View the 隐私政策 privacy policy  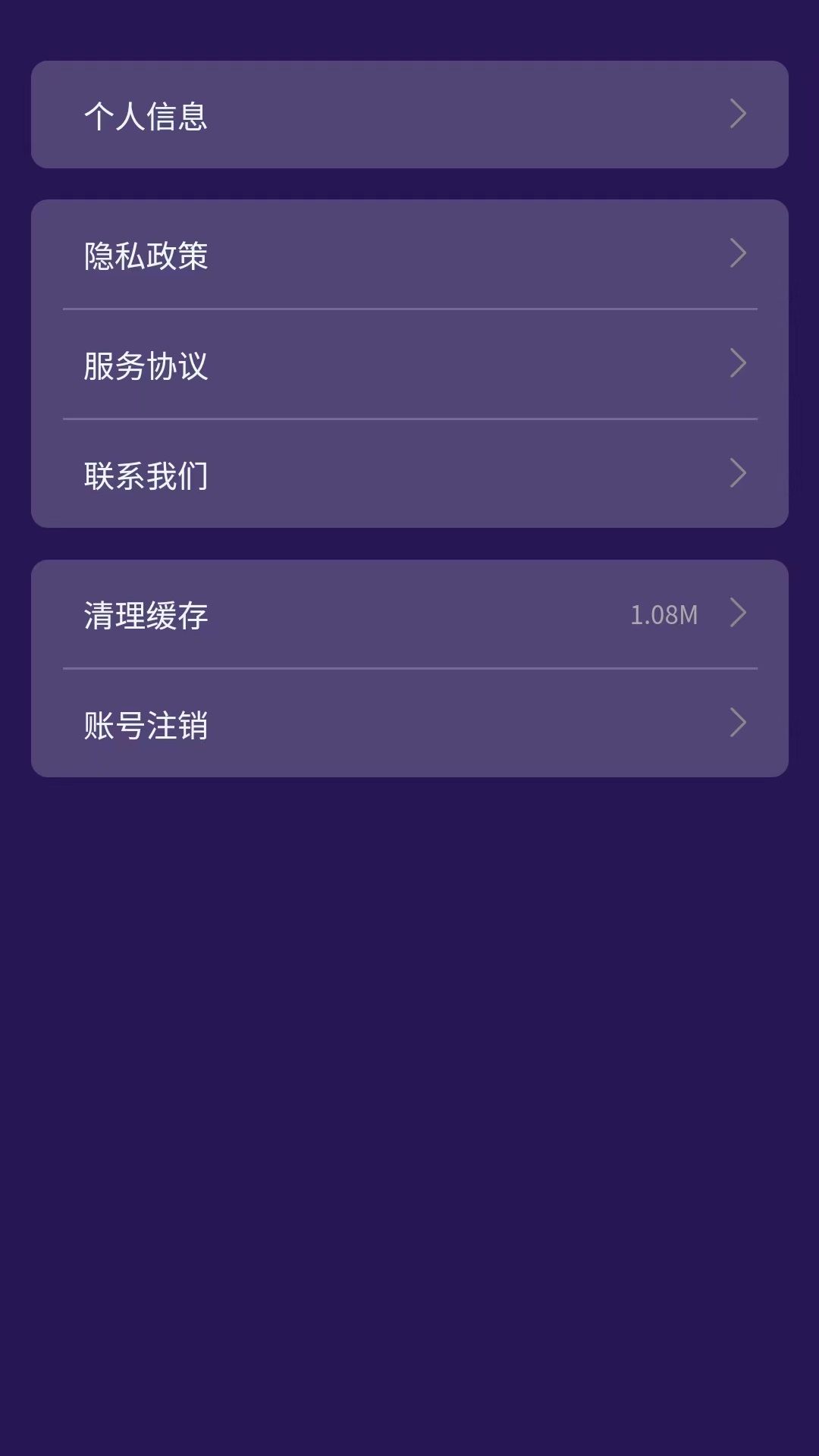point(409,255)
